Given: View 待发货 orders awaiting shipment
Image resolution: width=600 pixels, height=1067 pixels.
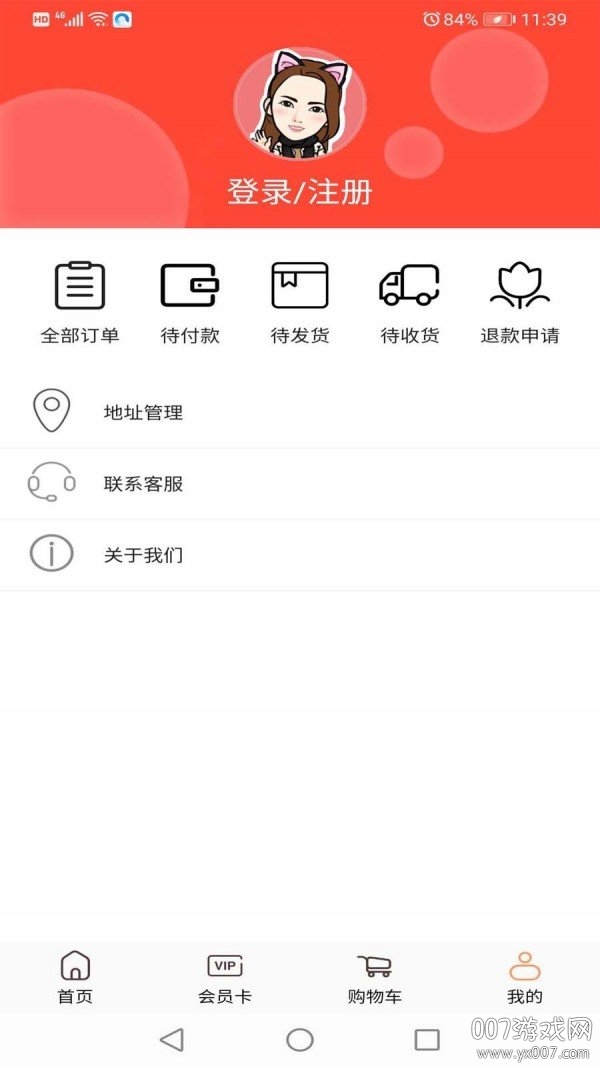Looking at the screenshot, I should (x=300, y=302).
